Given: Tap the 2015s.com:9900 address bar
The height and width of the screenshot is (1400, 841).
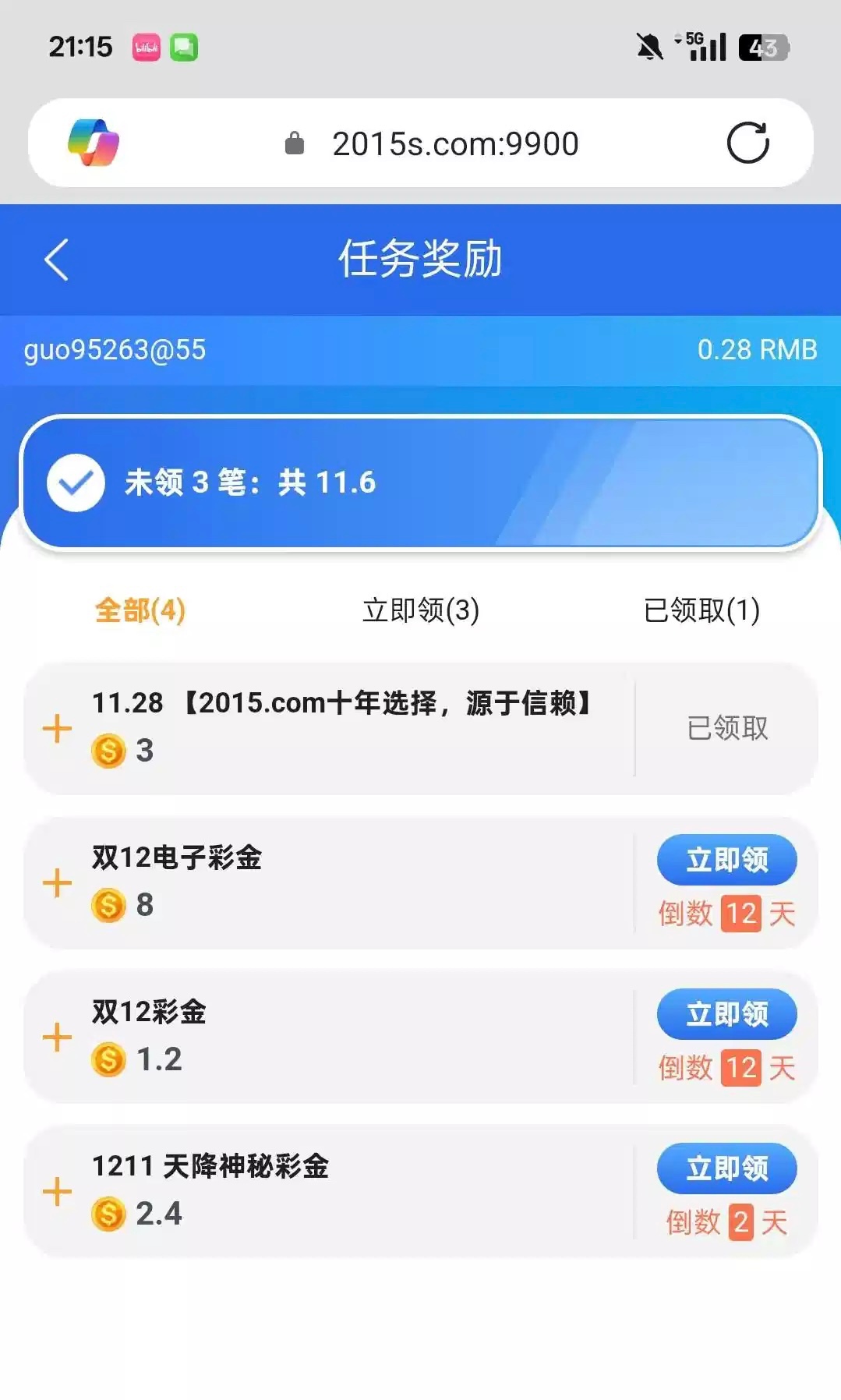Looking at the screenshot, I should click(454, 143).
